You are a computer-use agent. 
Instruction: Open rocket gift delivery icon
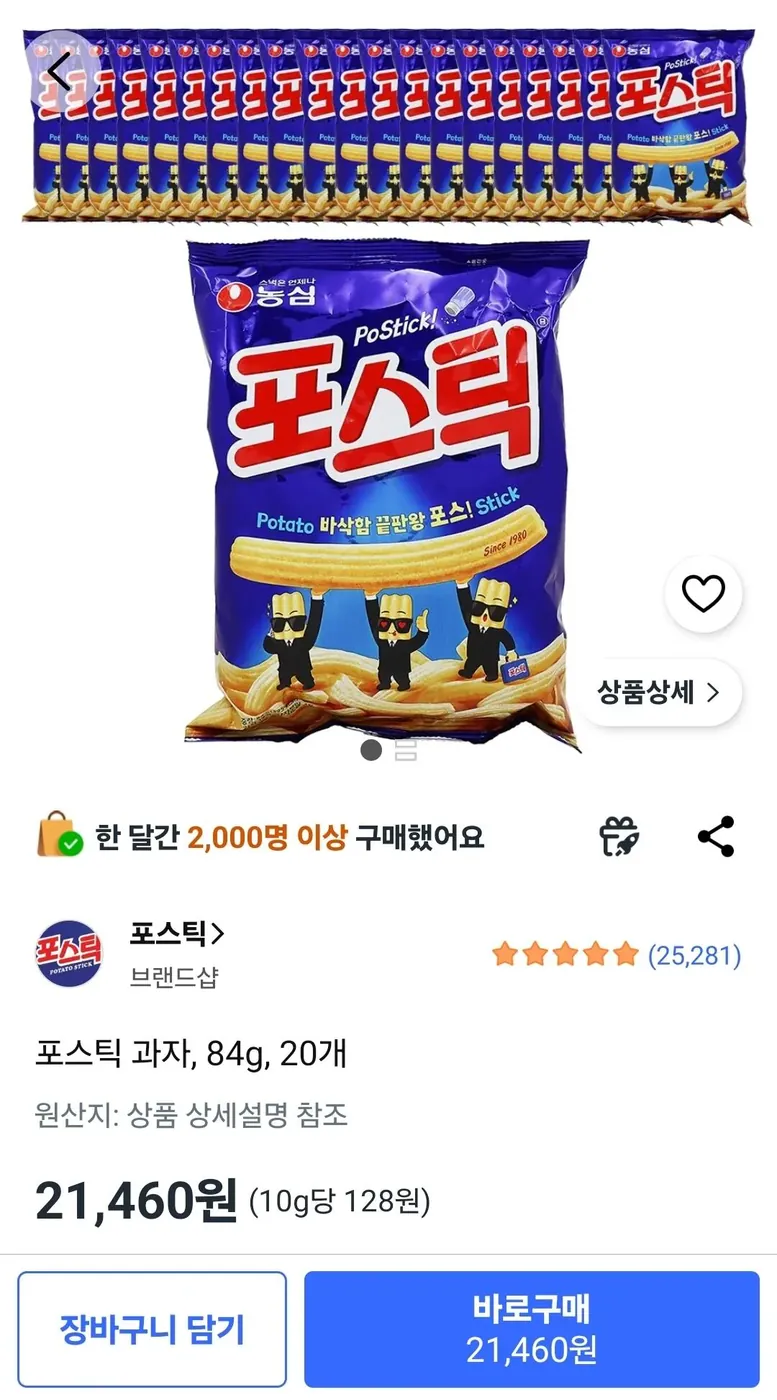click(618, 838)
